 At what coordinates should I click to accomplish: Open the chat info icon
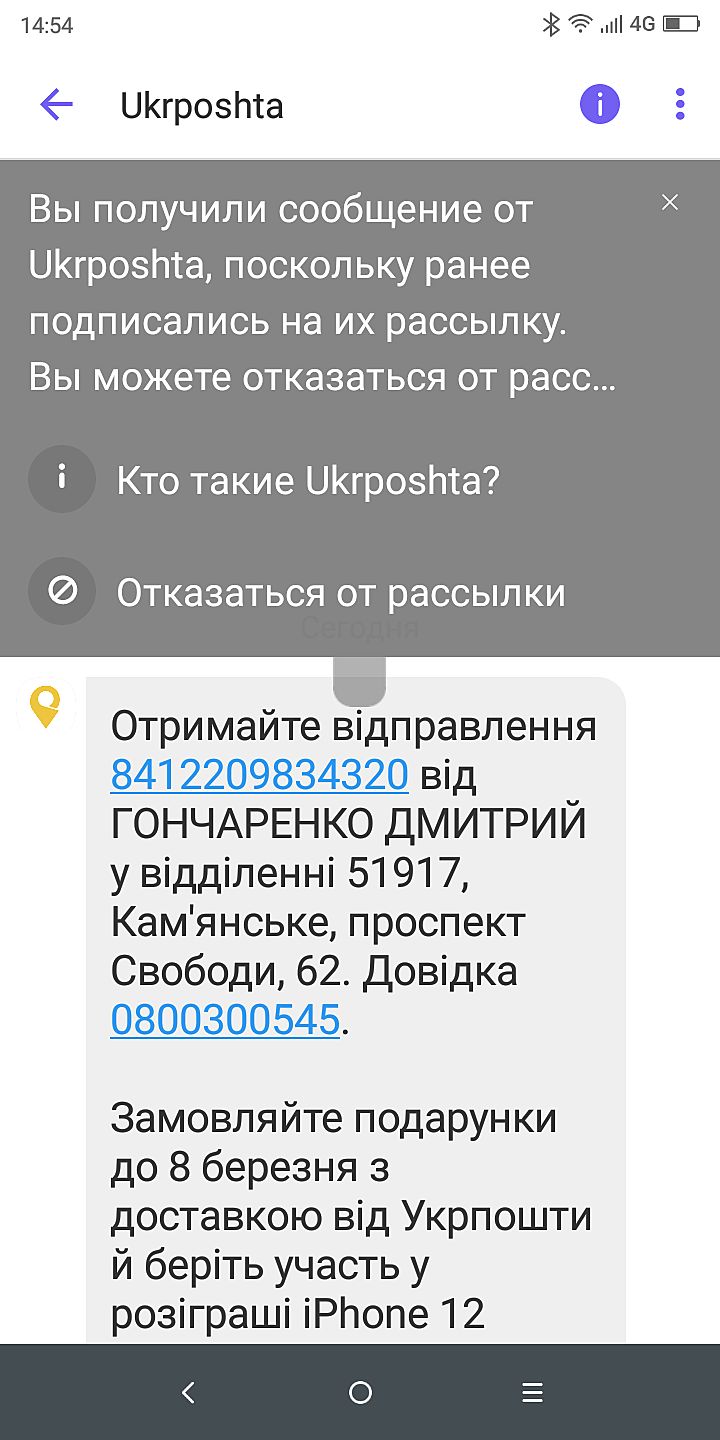point(600,104)
